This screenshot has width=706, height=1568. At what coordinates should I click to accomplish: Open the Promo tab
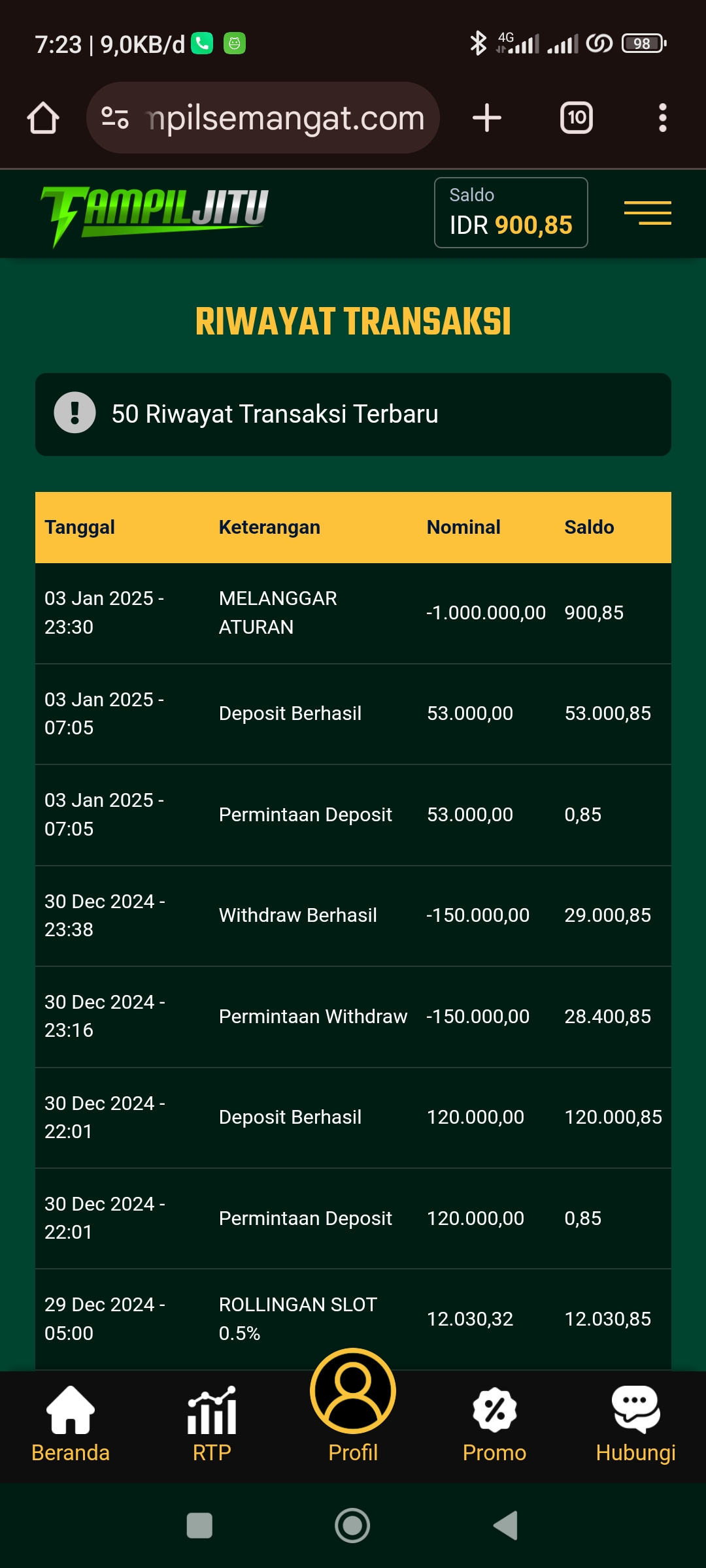coord(494,1426)
